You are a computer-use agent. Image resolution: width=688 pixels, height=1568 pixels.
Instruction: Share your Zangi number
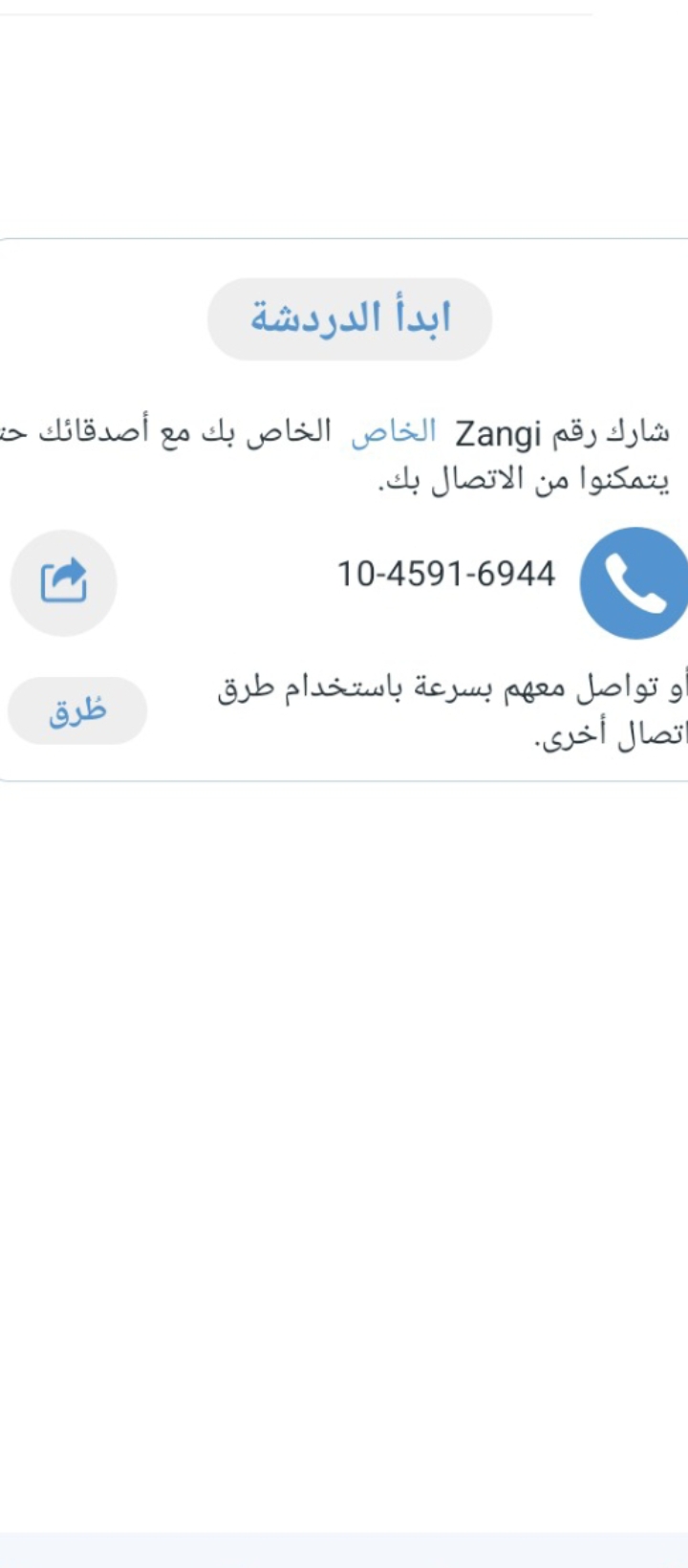pos(63,581)
